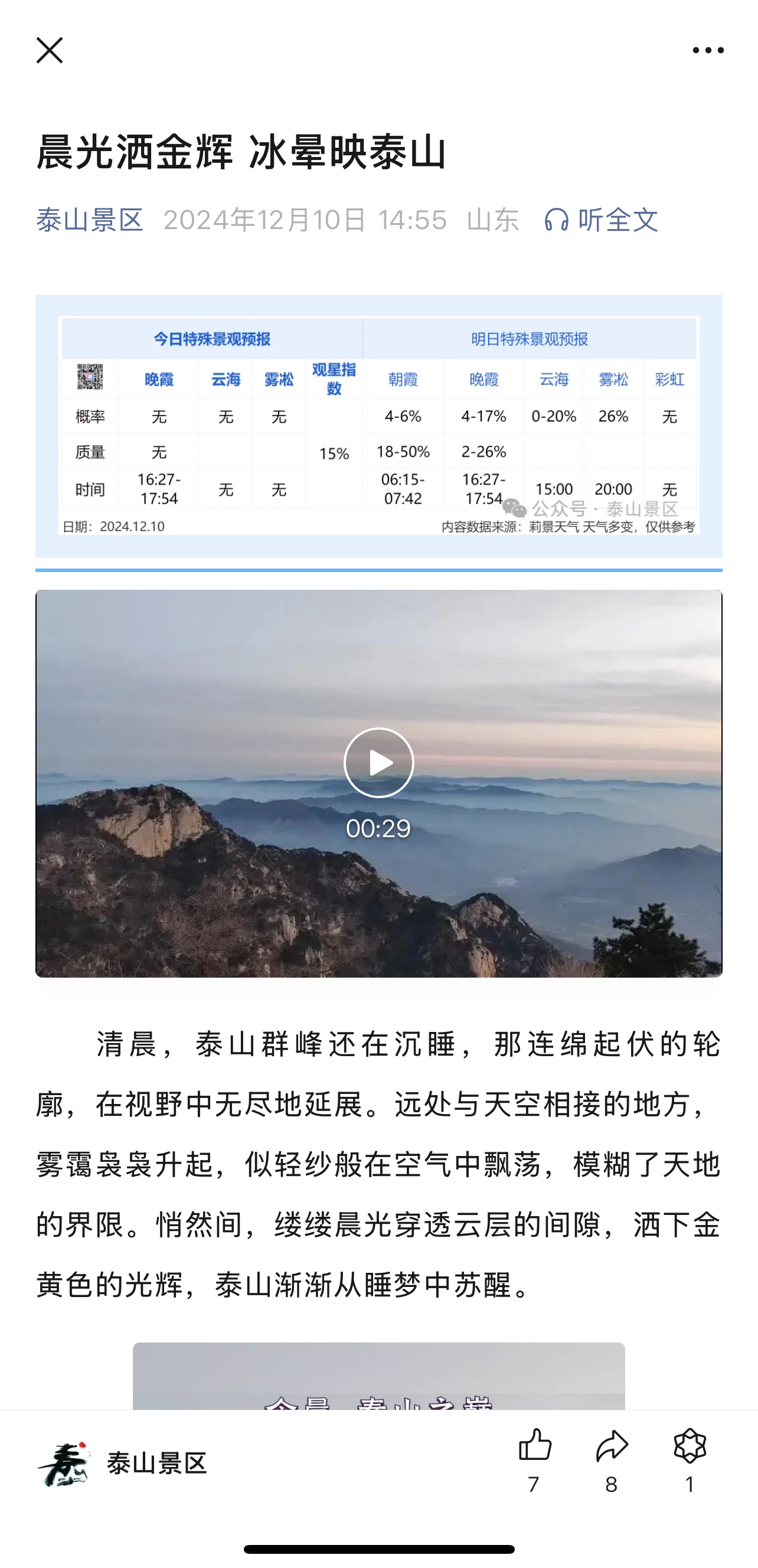Play the 00:29 mountain video
758x1568 pixels.
tap(378, 762)
